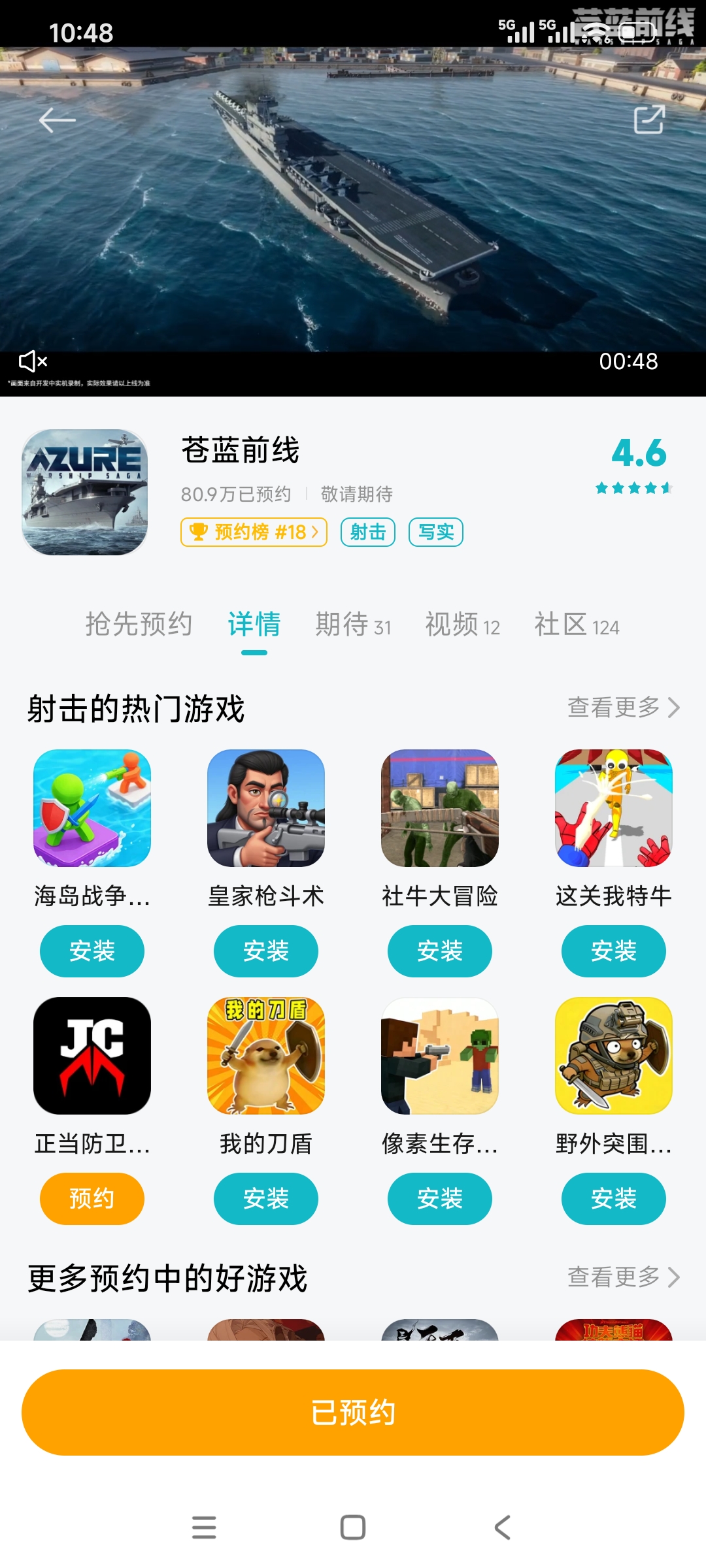Screen dimensions: 706x1568
Task: Reserve the 正当防卫 game
Action: (x=92, y=1198)
